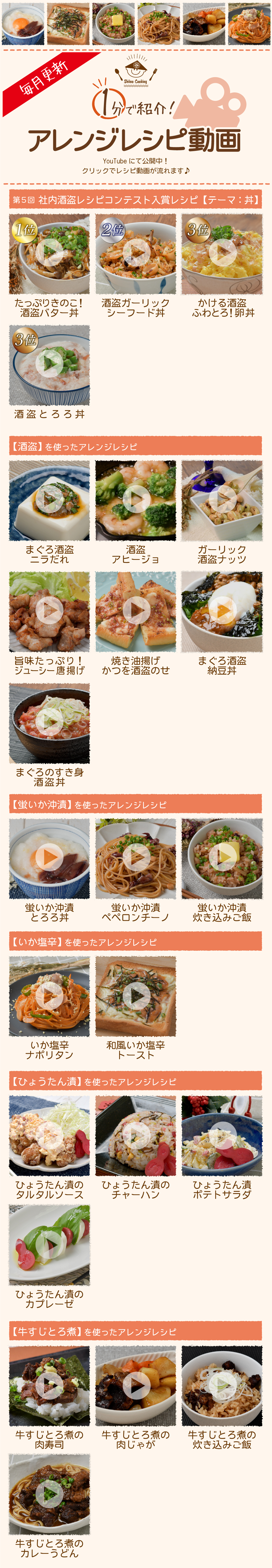Watch the 和風いか塩辛トースト video
The image size is (272, 1568).
(x=136, y=995)
